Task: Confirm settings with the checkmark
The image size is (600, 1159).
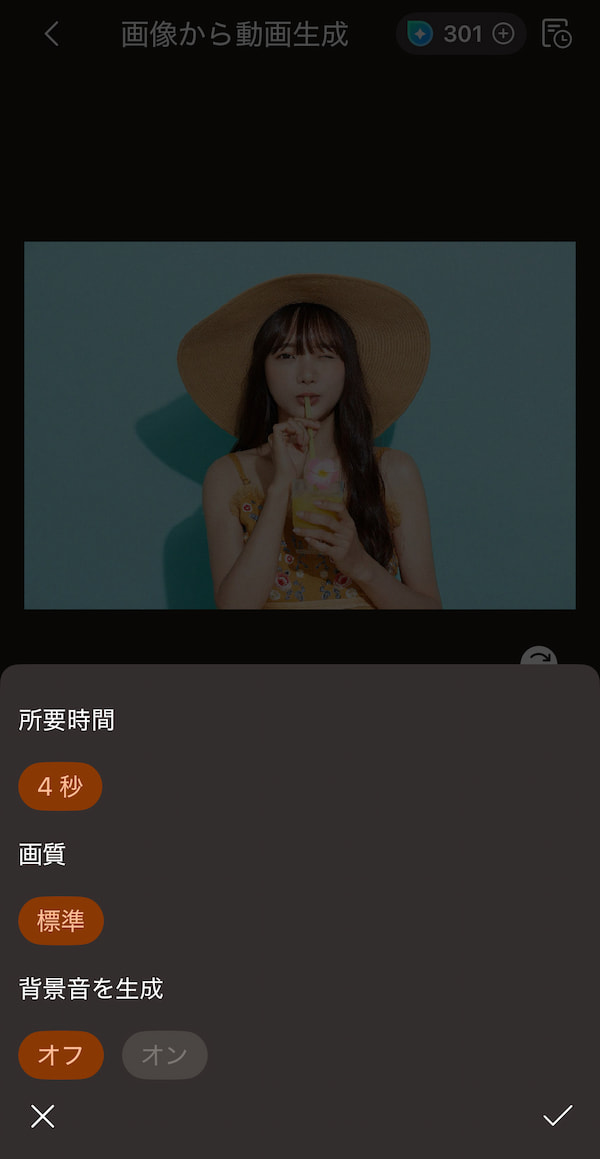Action: click(x=557, y=1116)
